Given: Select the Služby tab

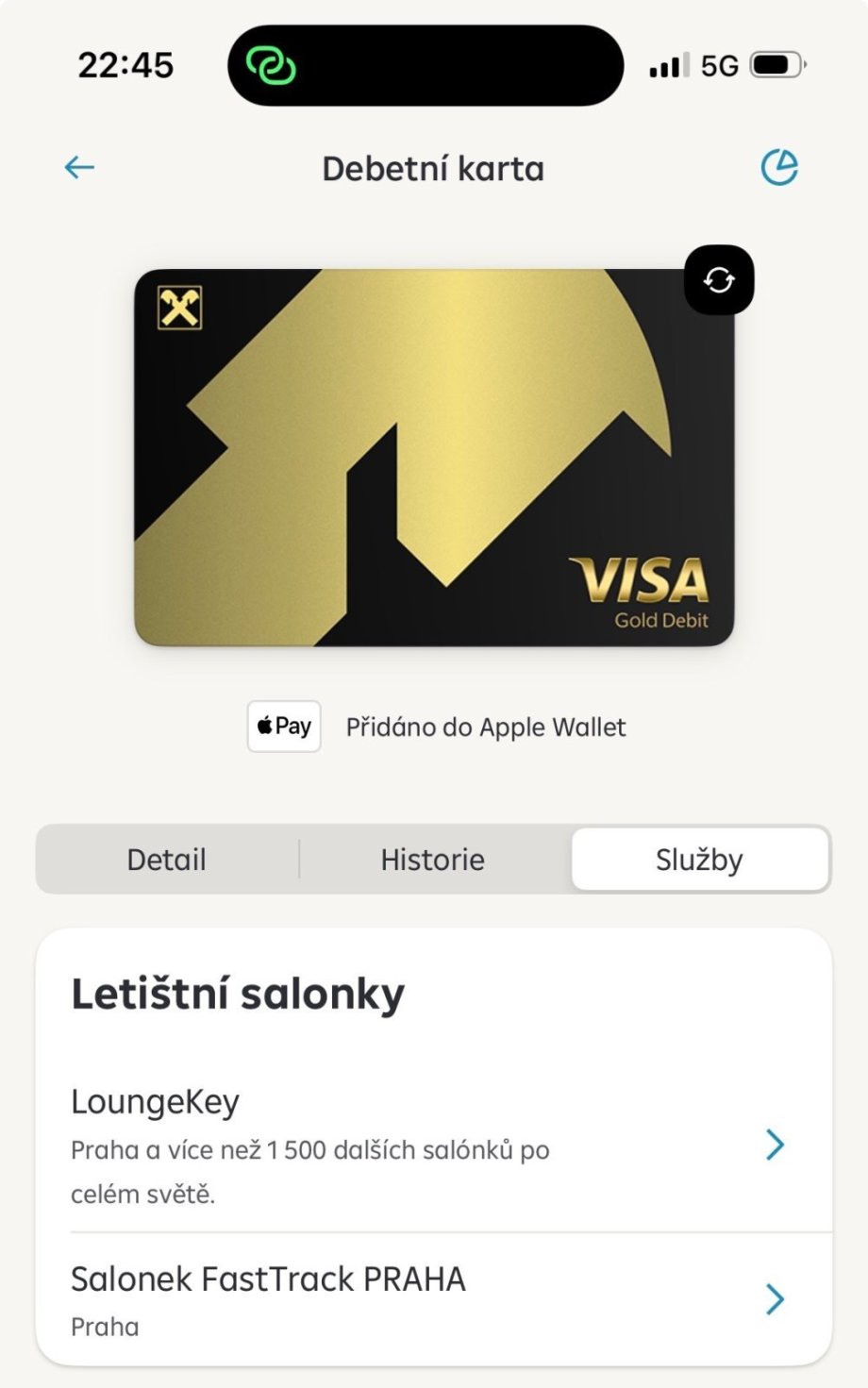Looking at the screenshot, I should (x=699, y=860).
